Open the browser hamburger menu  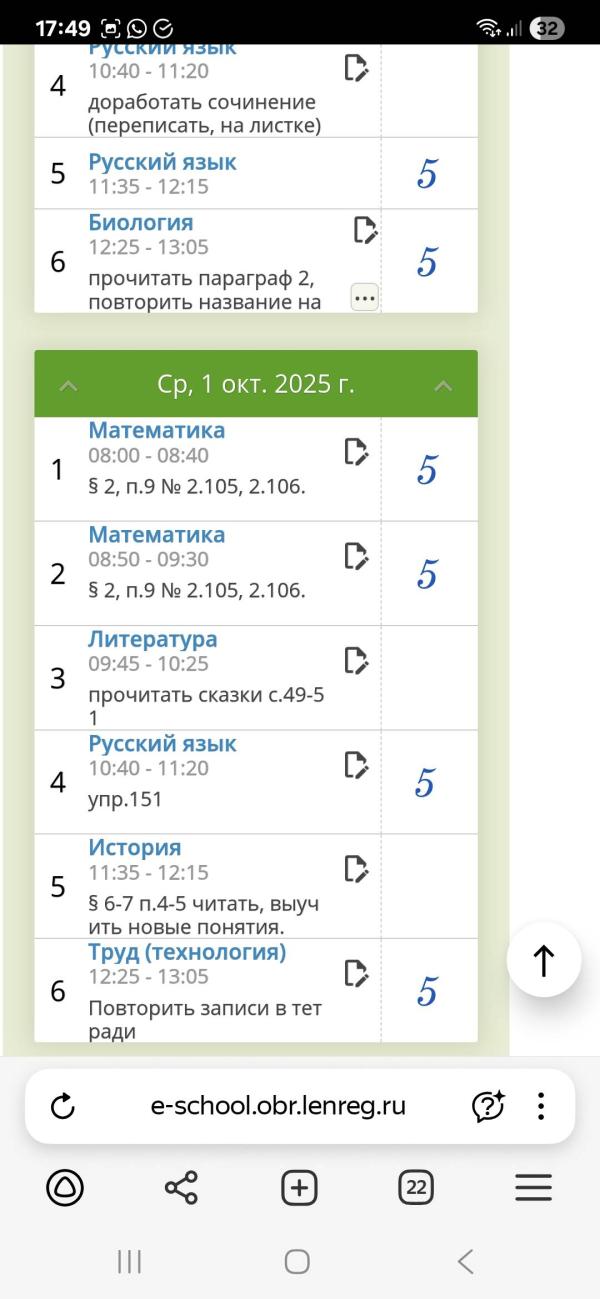pos(534,1188)
